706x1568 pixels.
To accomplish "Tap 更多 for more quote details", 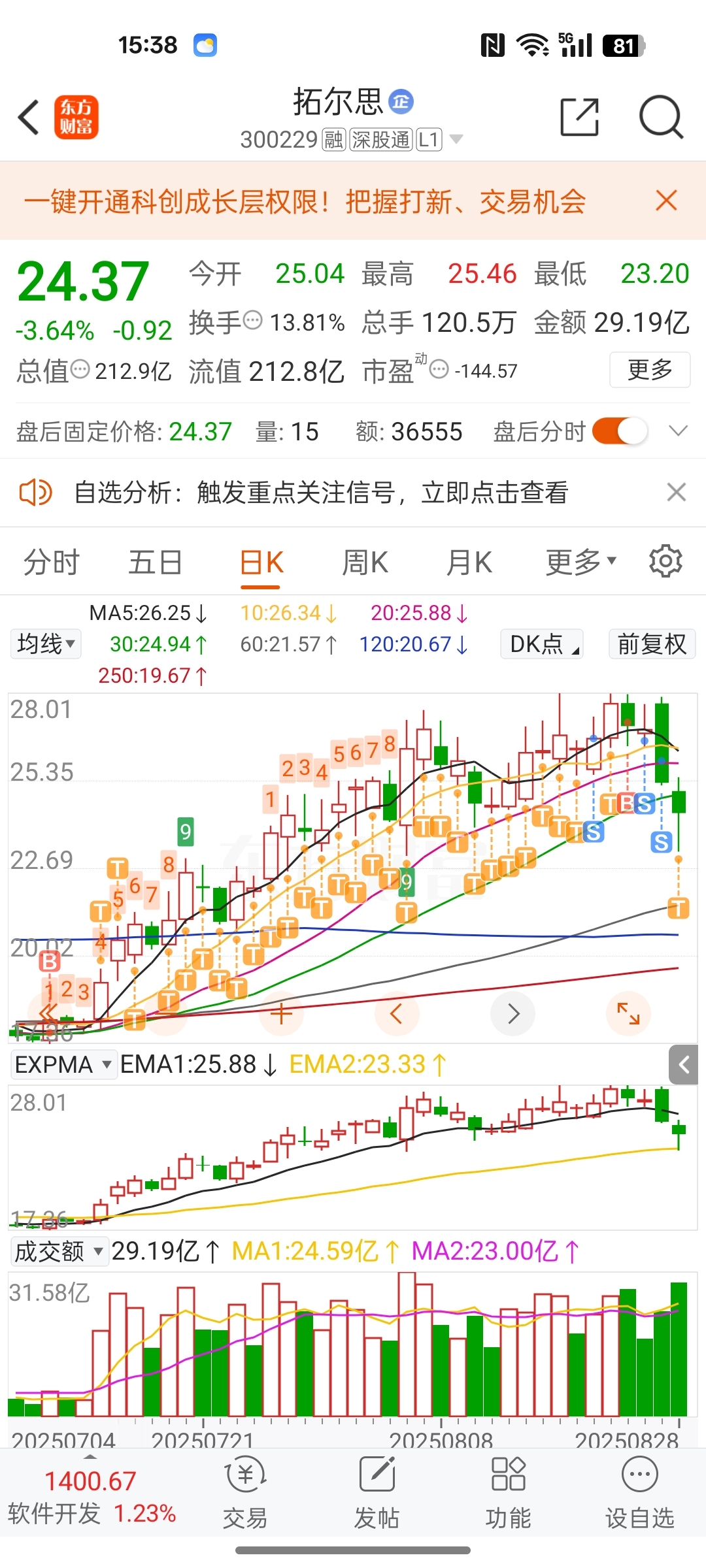I will pyautogui.click(x=649, y=370).
